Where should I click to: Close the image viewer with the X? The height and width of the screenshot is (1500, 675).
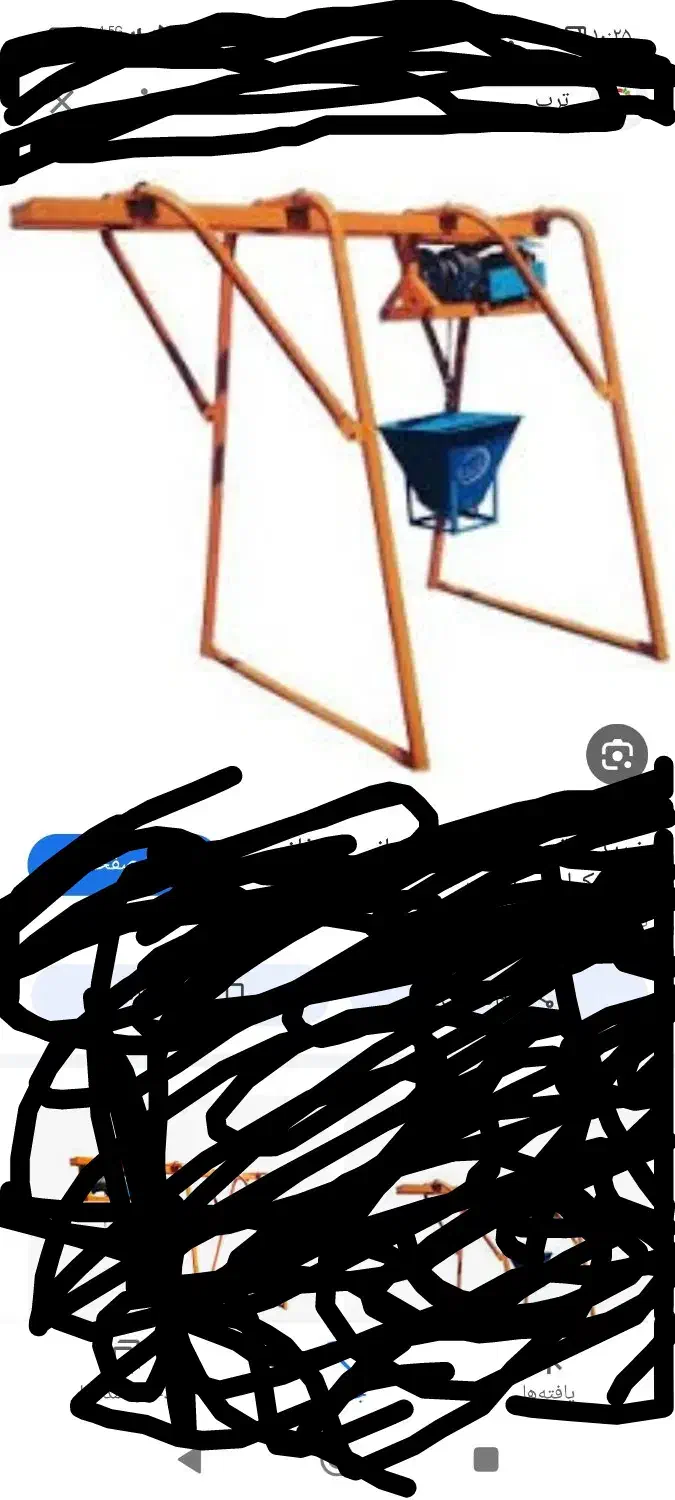(61, 101)
